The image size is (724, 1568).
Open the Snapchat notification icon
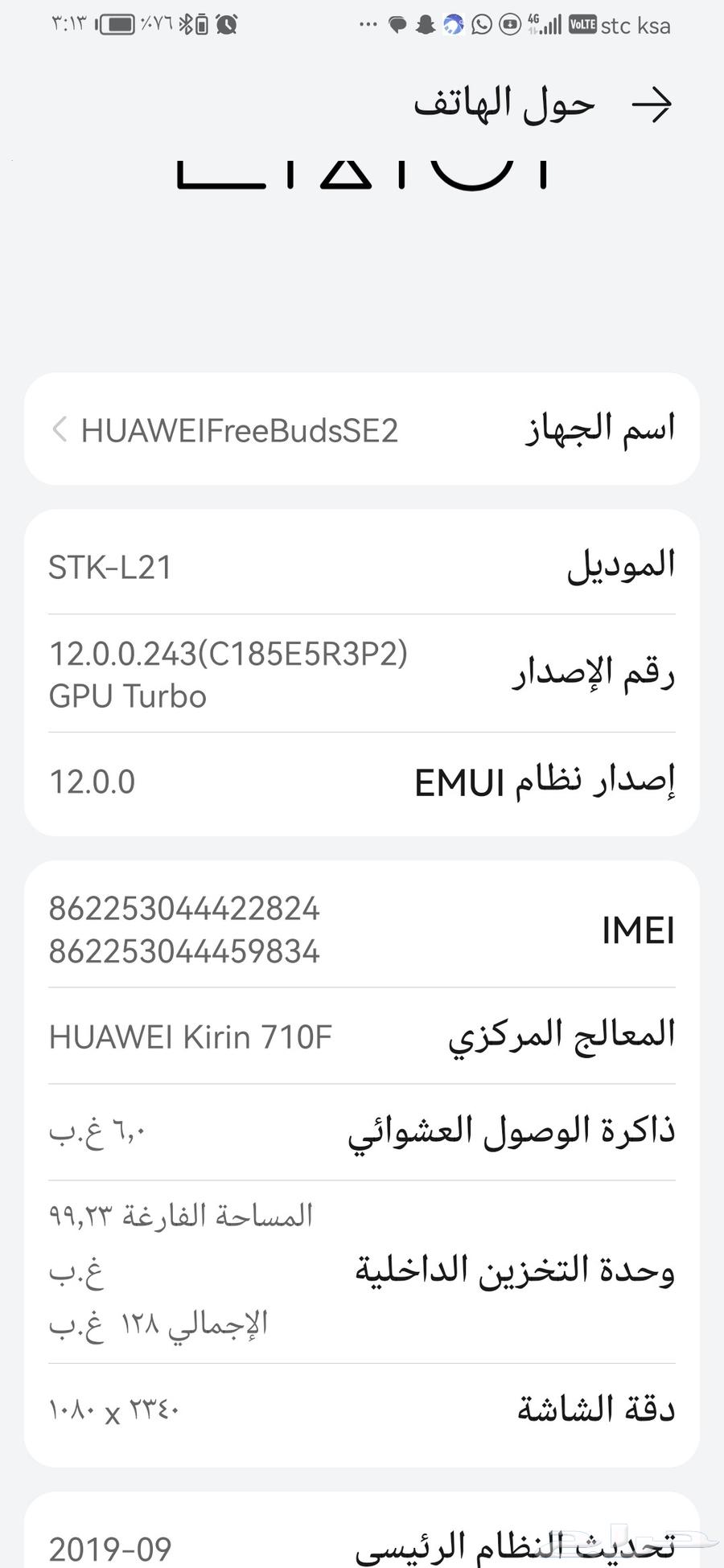coord(422,24)
